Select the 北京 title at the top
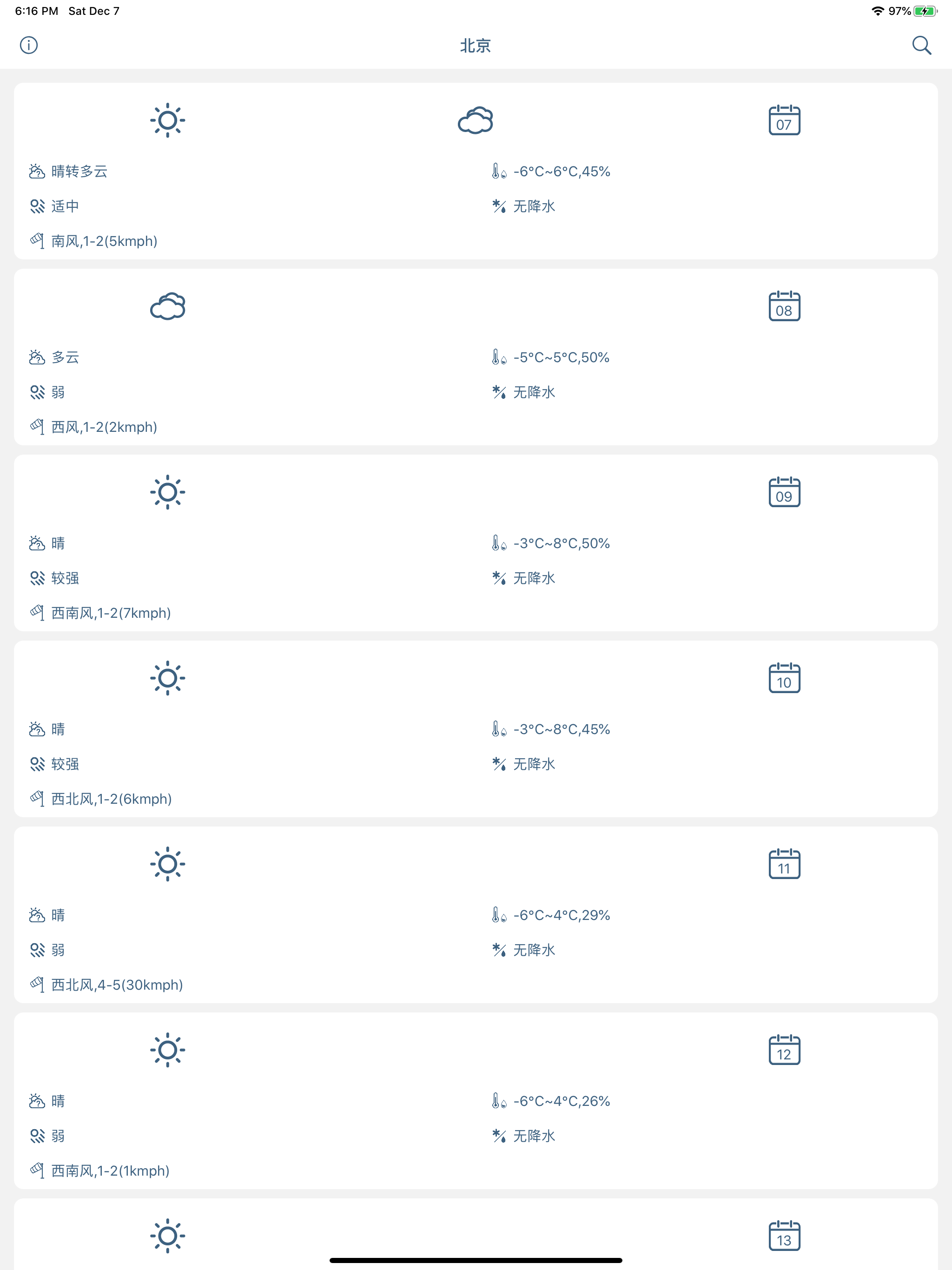 click(x=476, y=46)
